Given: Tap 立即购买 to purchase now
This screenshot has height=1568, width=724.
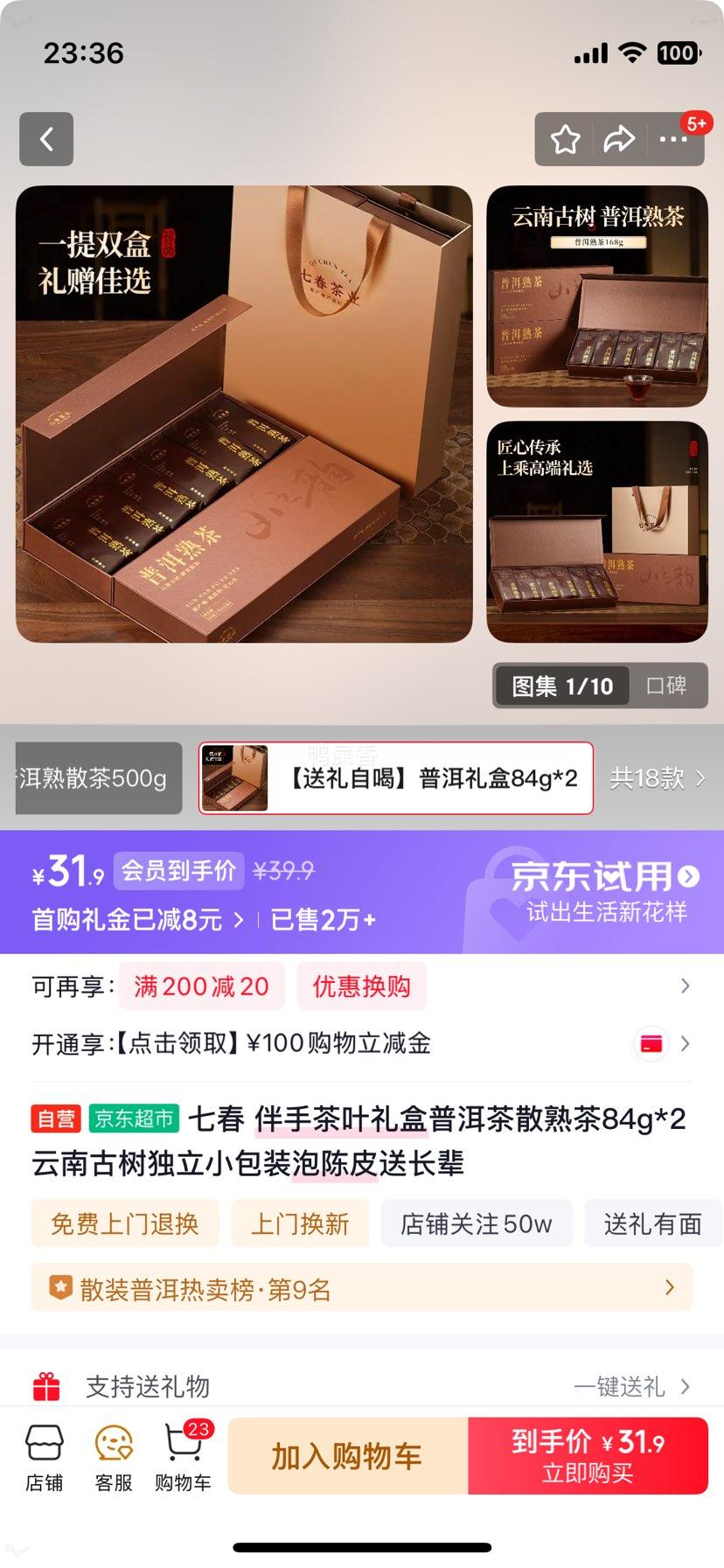Looking at the screenshot, I should [x=588, y=1454].
